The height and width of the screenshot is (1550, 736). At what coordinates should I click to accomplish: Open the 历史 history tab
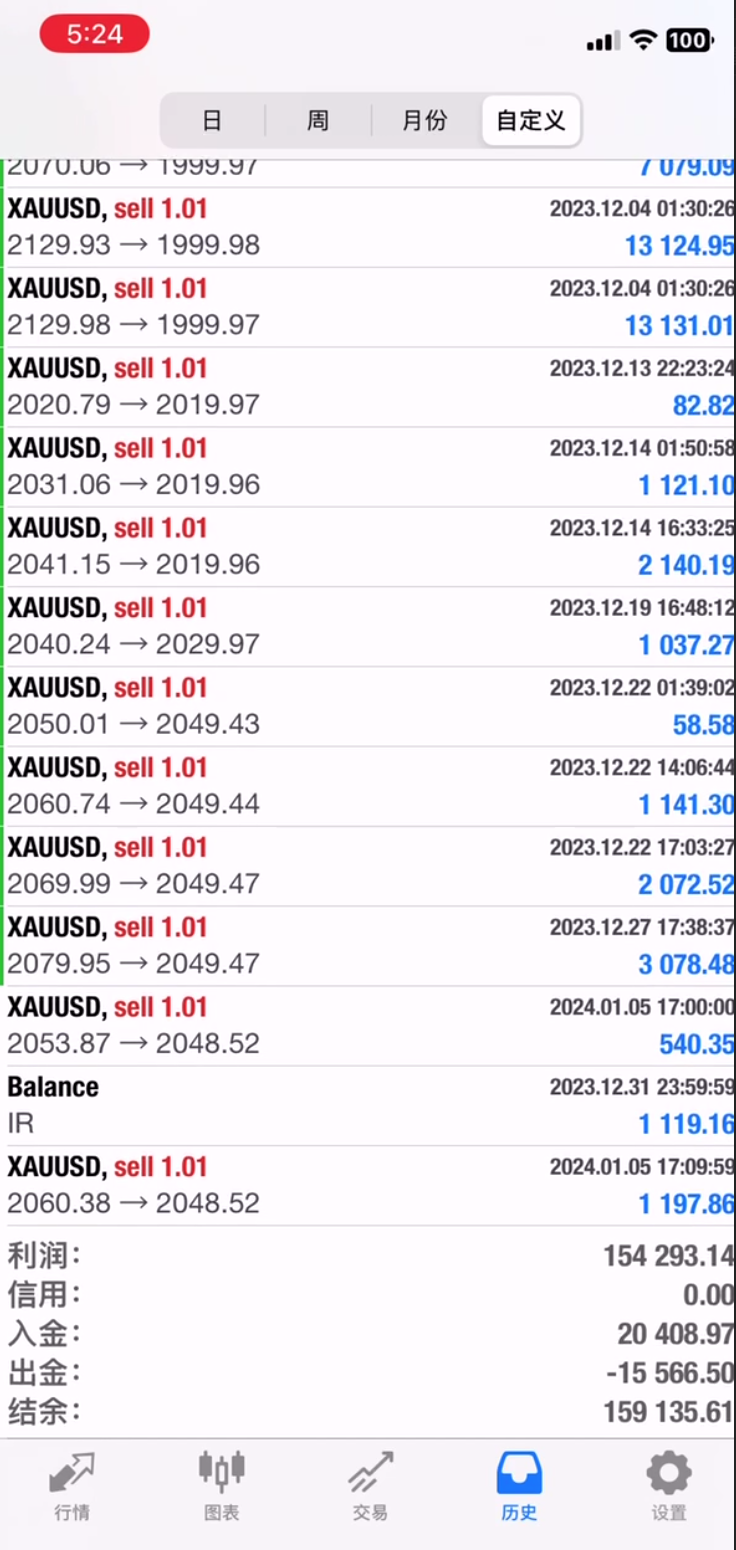pos(518,1487)
